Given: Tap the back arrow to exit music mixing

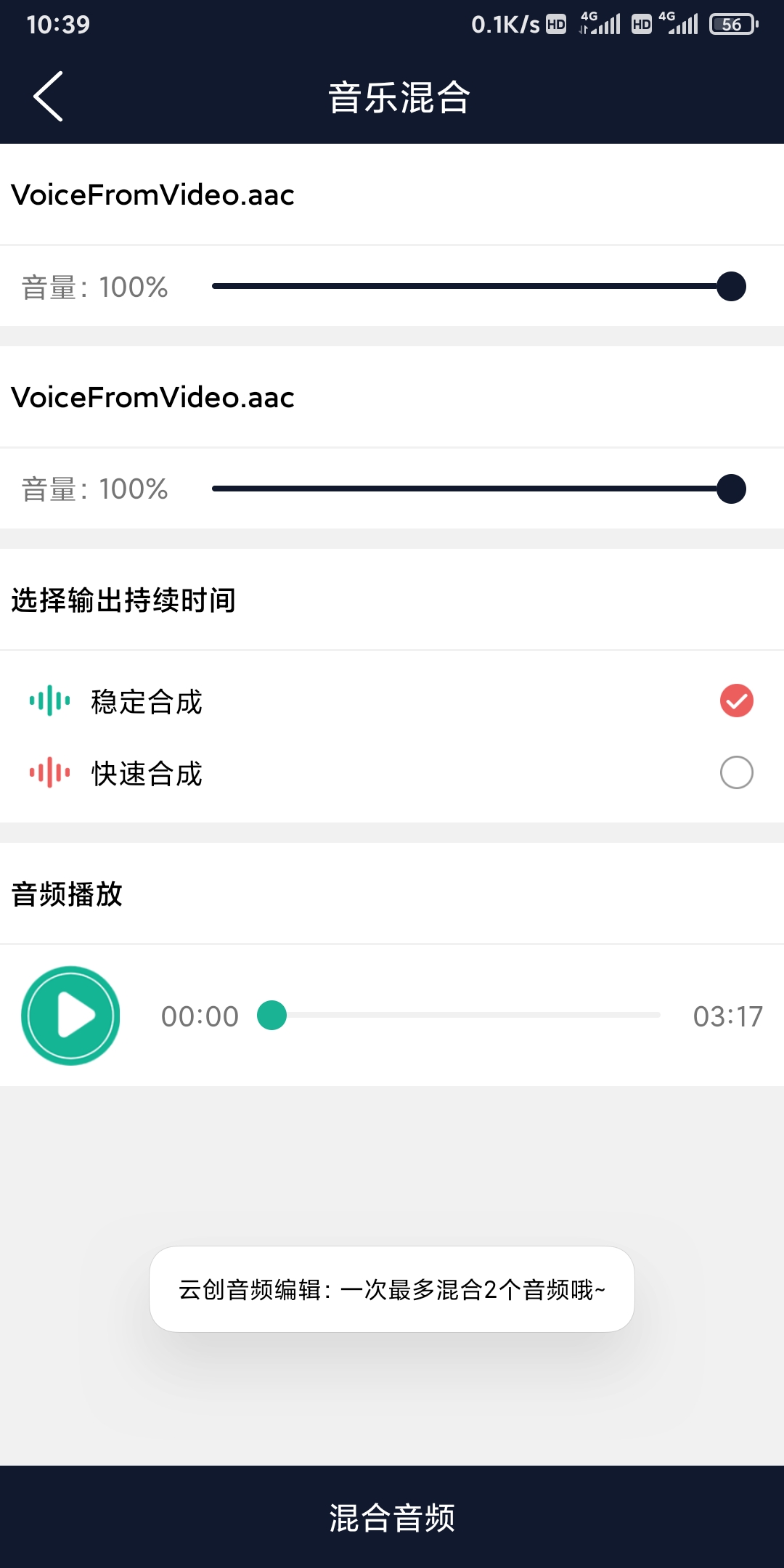Looking at the screenshot, I should pyautogui.click(x=48, y=96).
